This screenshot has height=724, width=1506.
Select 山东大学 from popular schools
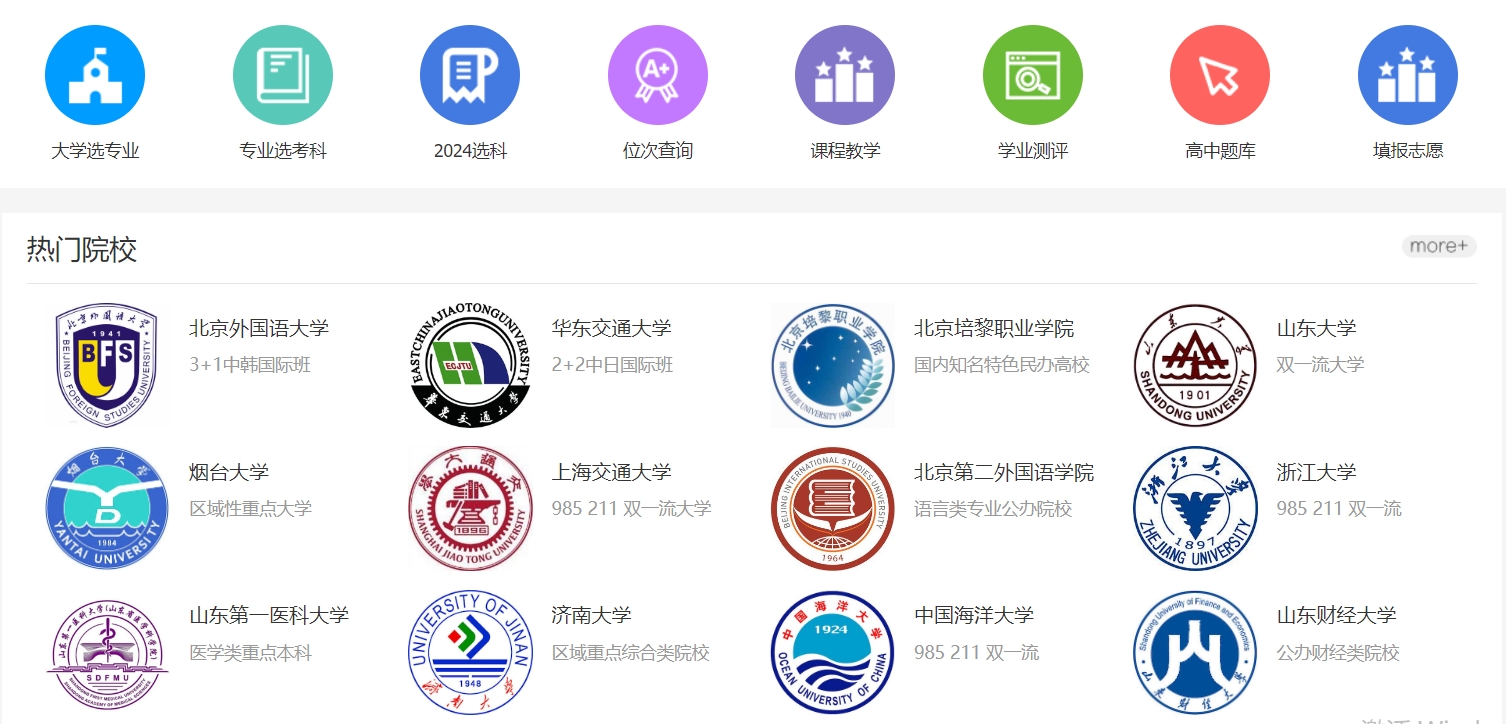coord(1316,329)
